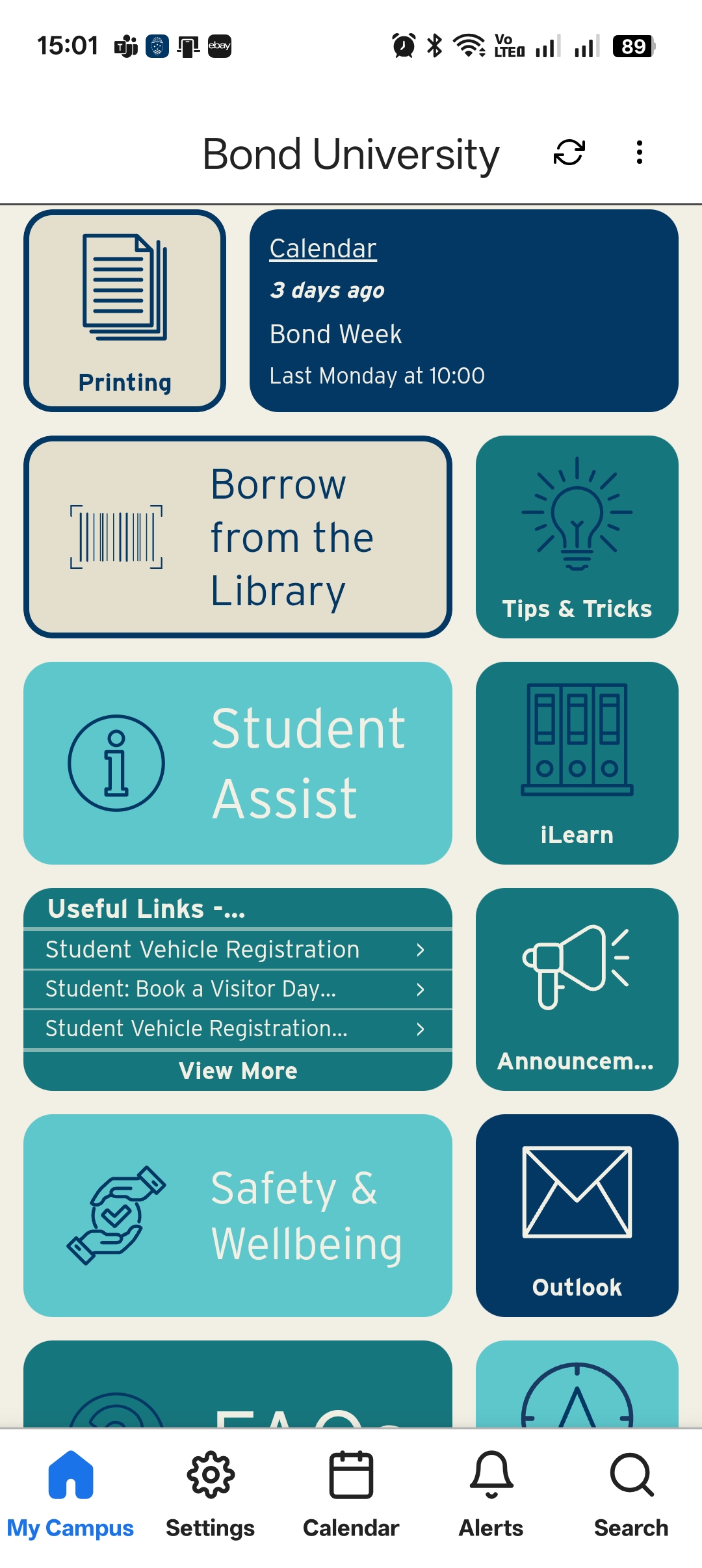The height and width of the screenshot is (1568, 702).
Task: Refresh the Bond University dashboard
Action: [569, 153]
